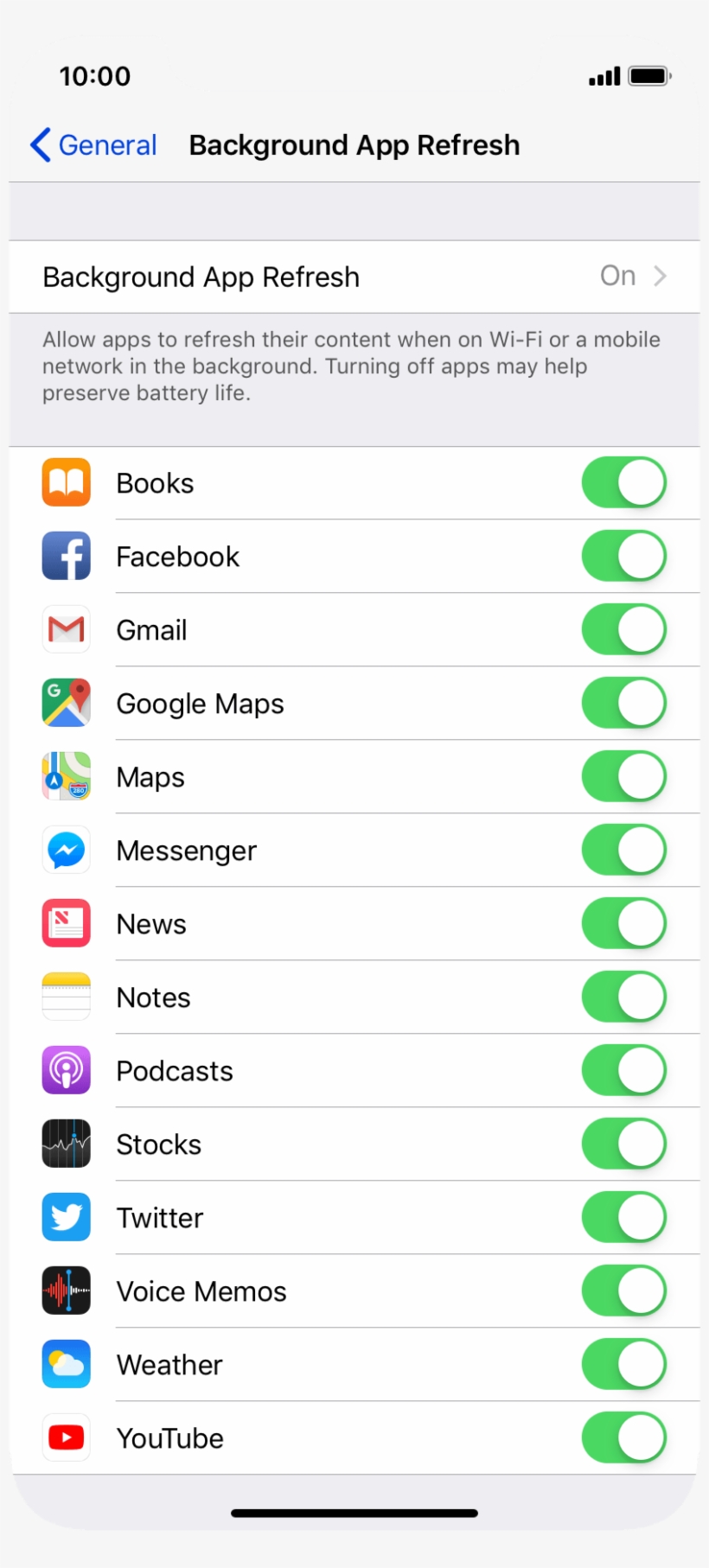Select the Google Maps icon
Viewport: 709px width, 1568px height.
[x=66, y=703]
